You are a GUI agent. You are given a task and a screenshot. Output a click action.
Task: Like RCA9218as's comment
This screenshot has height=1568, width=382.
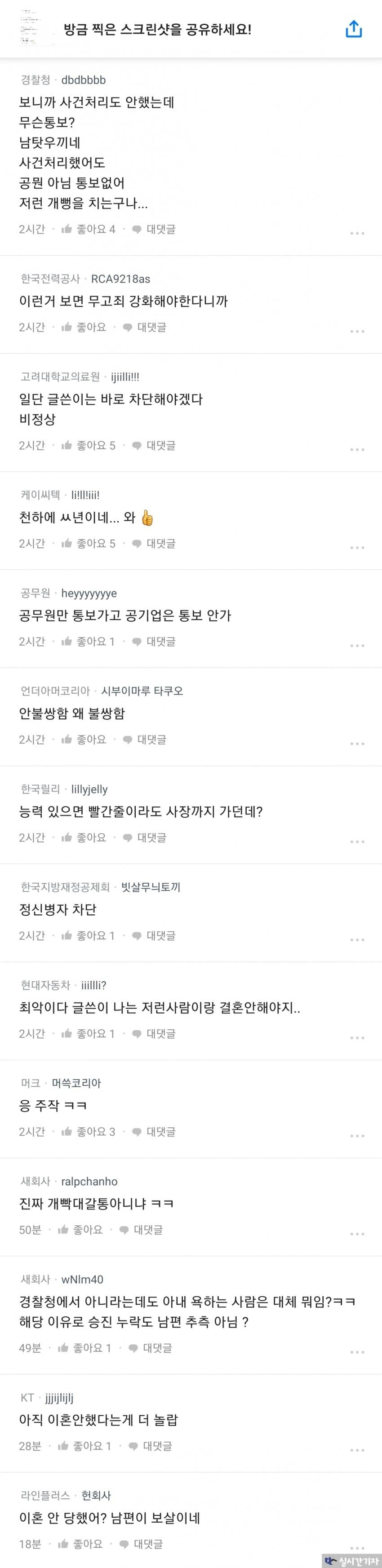(84, 328)
